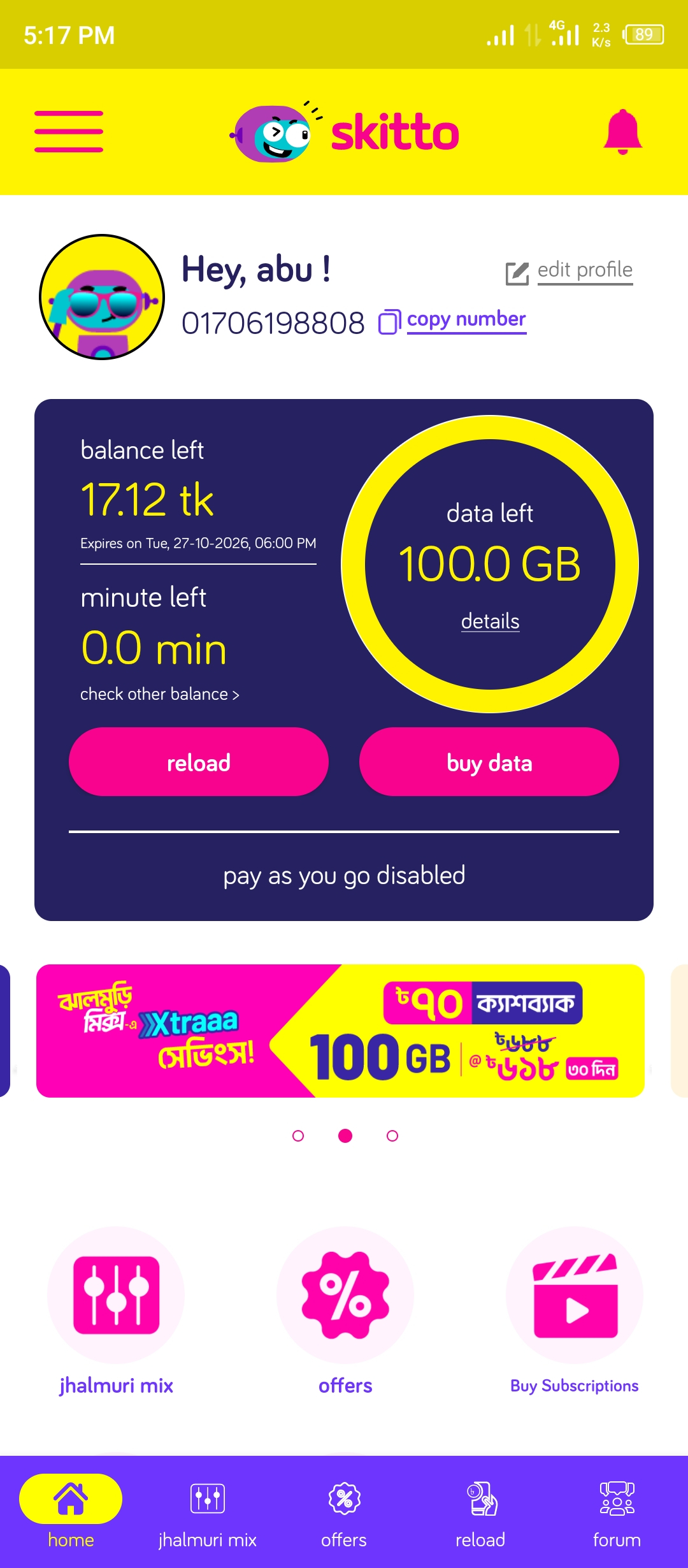Switch to the forum tab

click(617, 1511)
